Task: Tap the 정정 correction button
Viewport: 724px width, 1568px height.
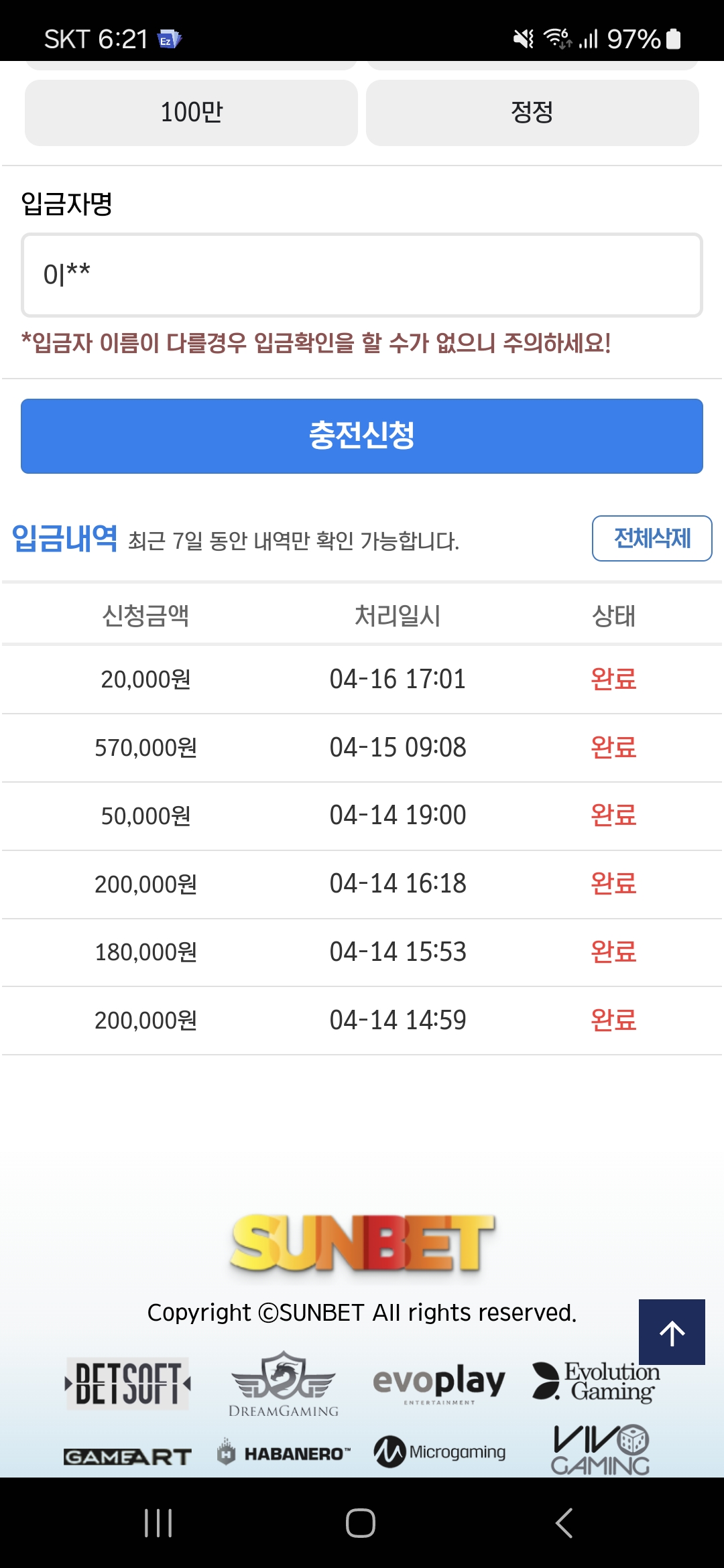Action: click(x=532, y=113)
